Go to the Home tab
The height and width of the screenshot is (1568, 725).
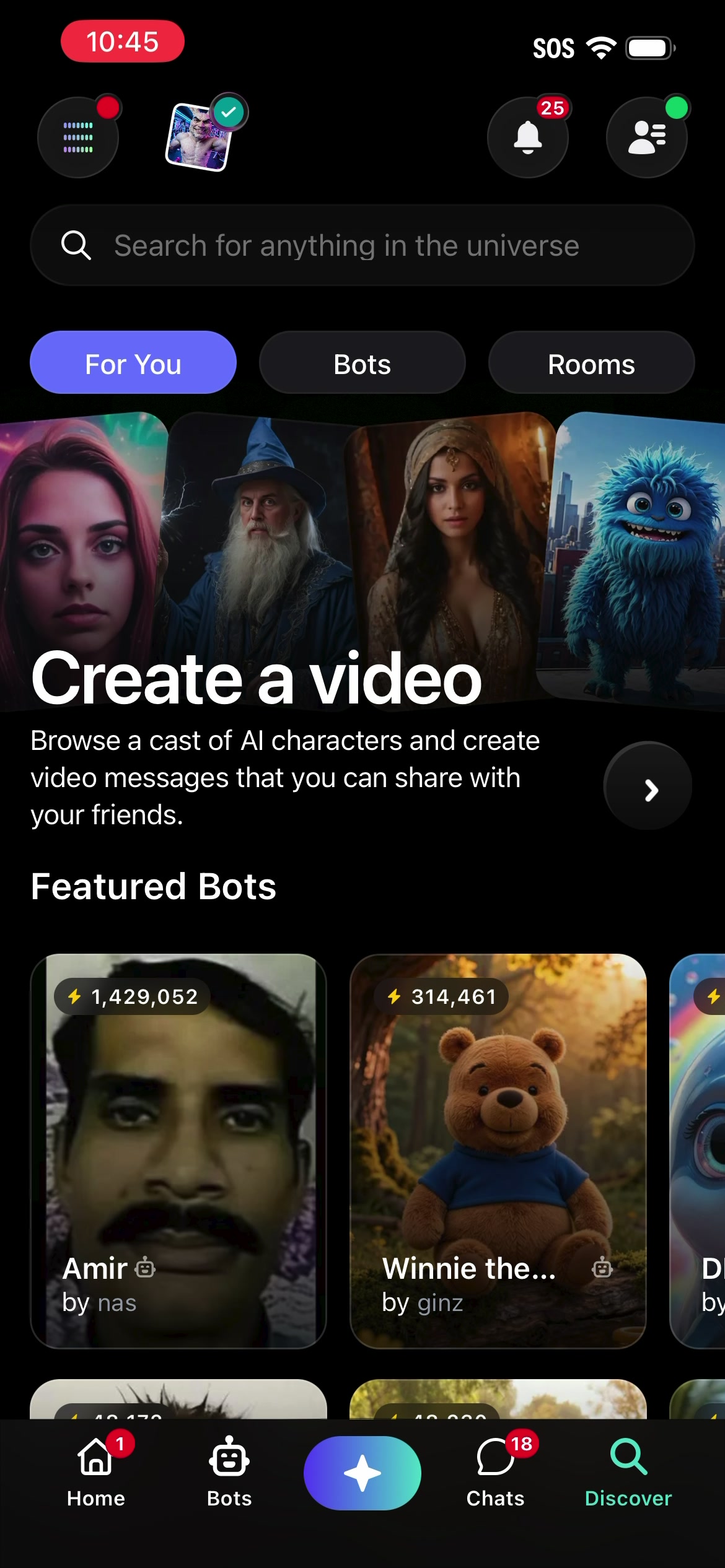click(96, 1473)
